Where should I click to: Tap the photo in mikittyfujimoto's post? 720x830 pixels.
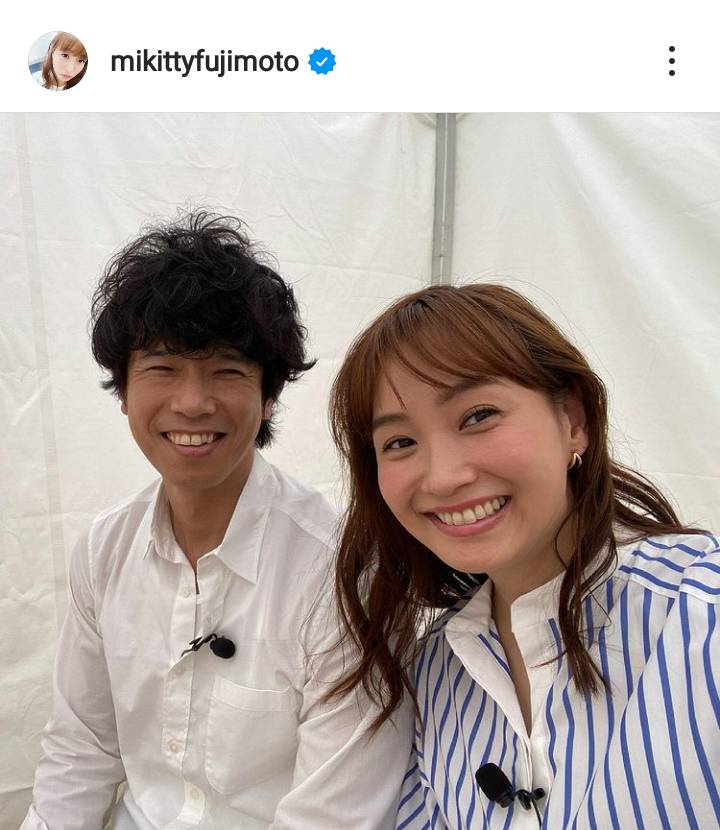(x=360, y=470)
